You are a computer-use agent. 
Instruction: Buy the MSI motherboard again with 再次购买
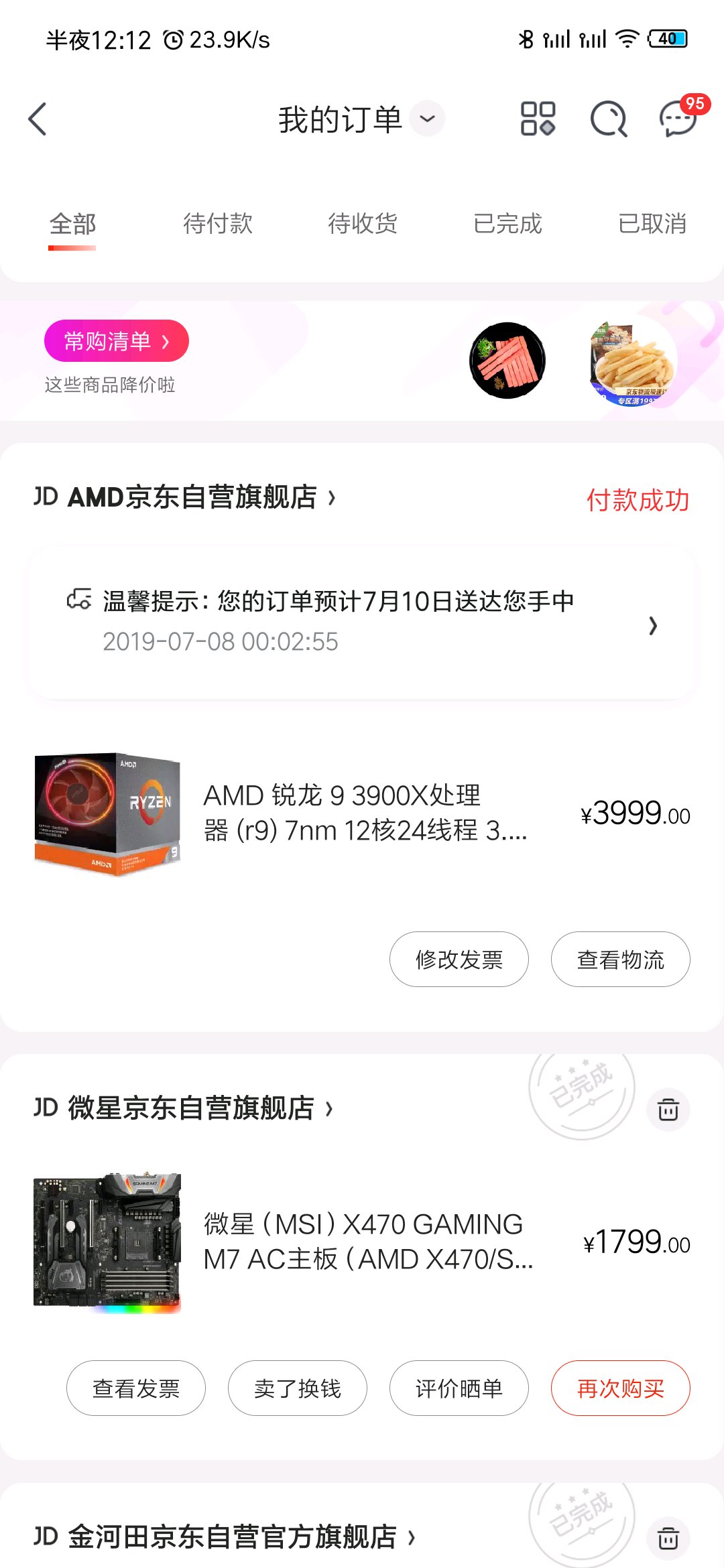coord(621,1388)
